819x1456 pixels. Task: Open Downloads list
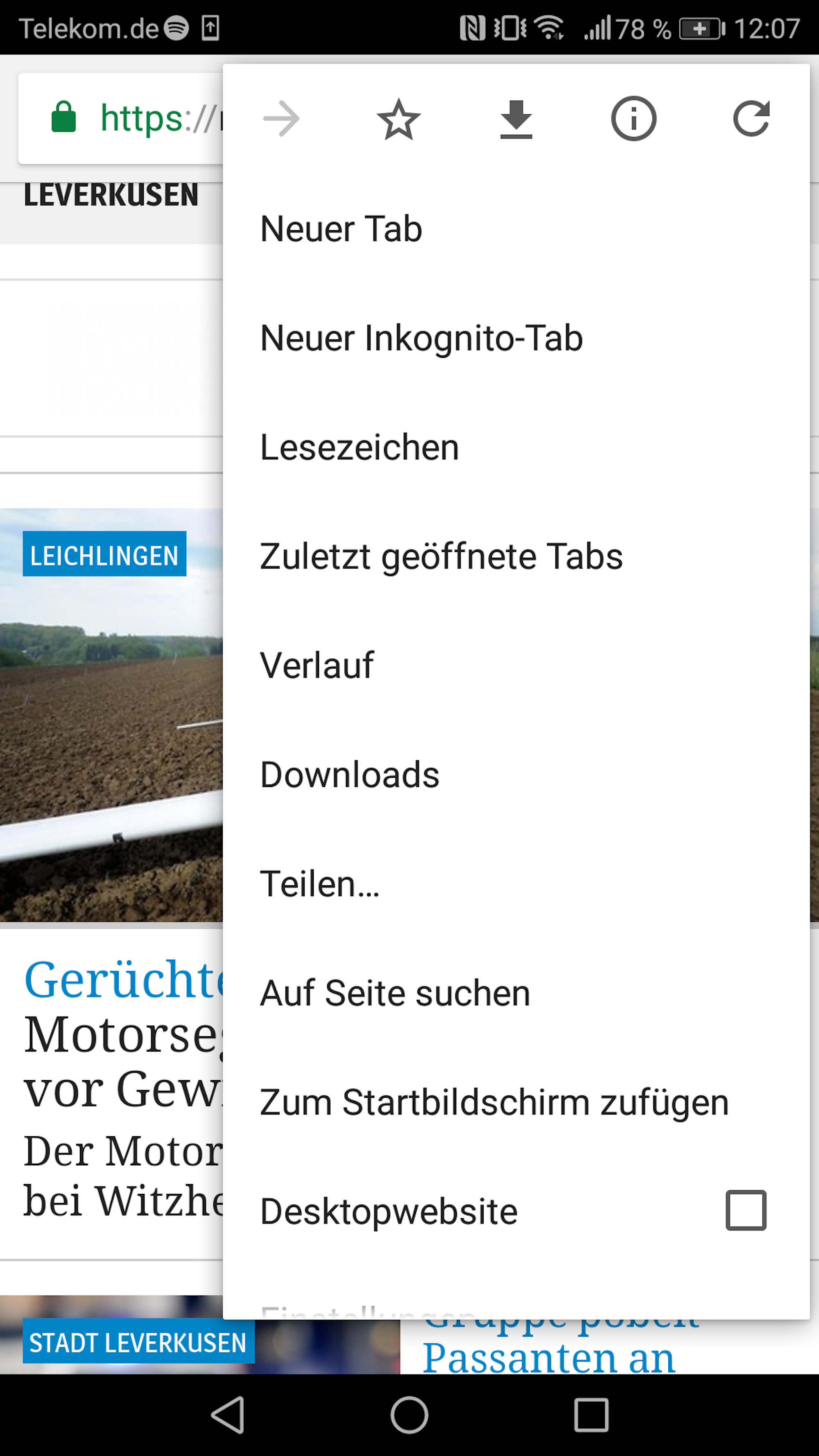point(349,774)
